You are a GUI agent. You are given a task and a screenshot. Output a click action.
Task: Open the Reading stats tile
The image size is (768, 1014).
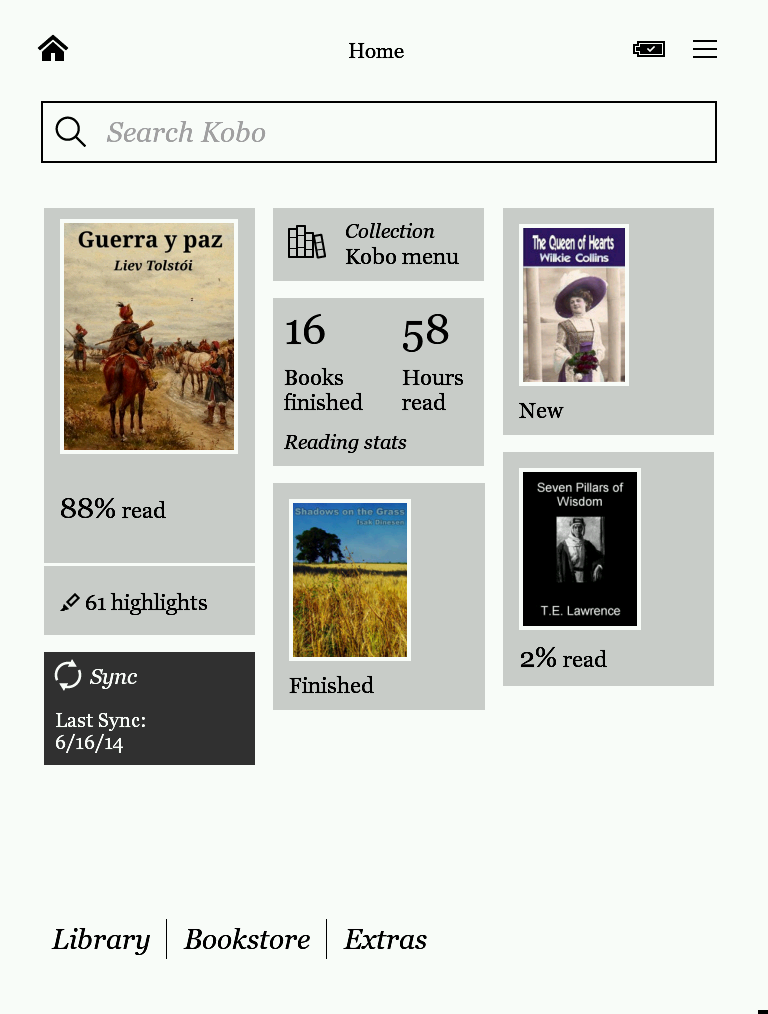(378, 381)
